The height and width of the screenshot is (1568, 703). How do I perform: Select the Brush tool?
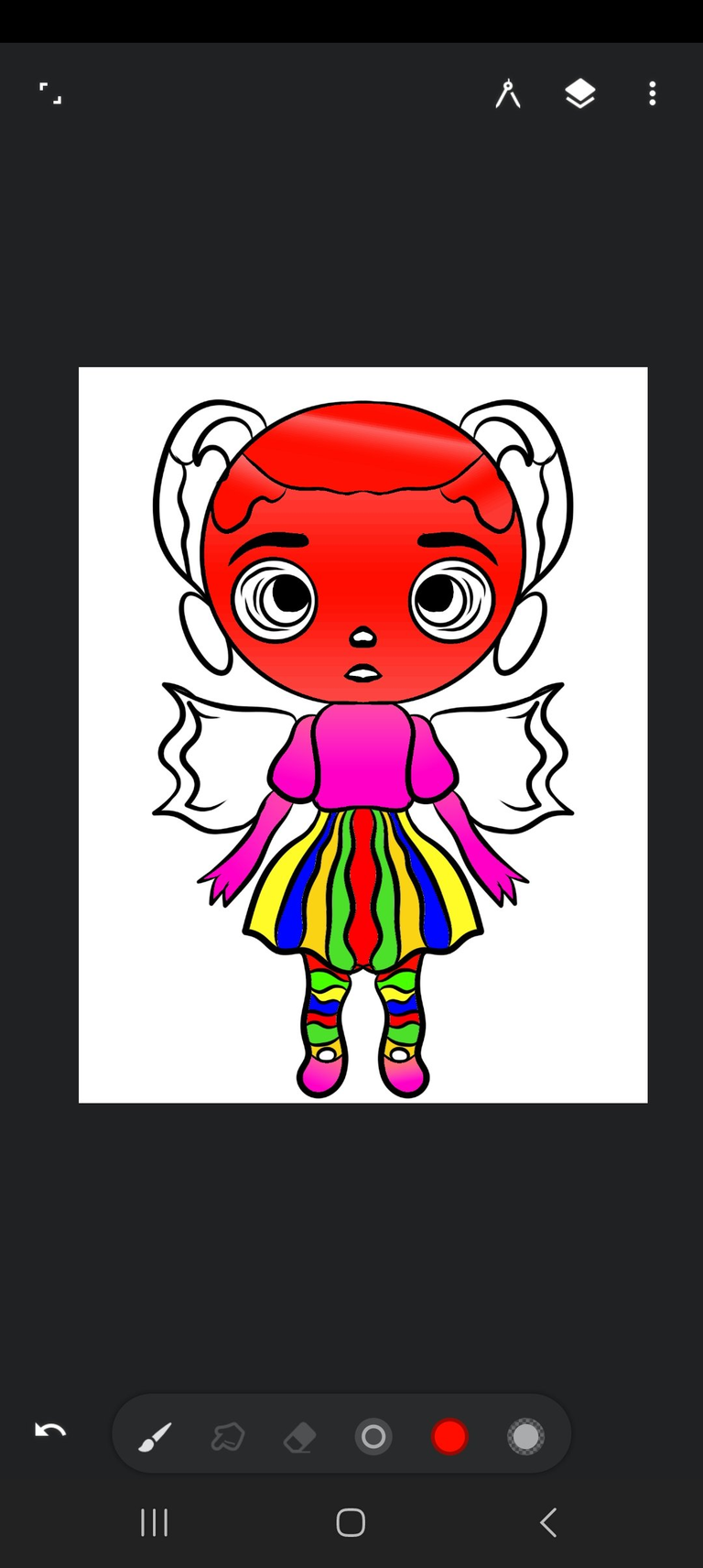tap(156, 1434)
